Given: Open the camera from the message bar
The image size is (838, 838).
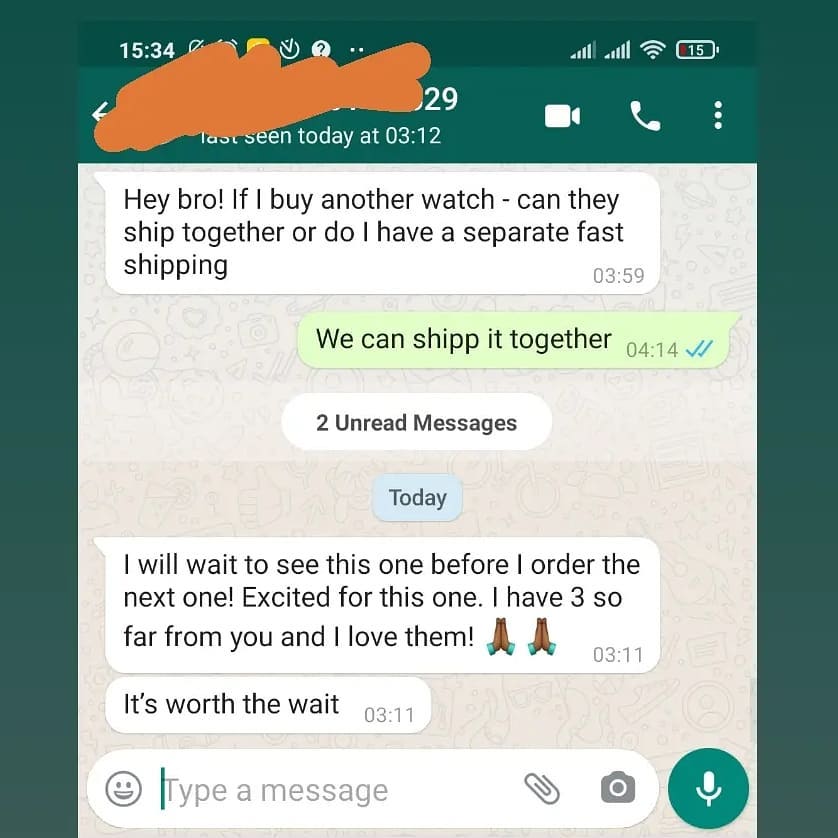Looking at the screenshot, I should click(x=617, y=788).
